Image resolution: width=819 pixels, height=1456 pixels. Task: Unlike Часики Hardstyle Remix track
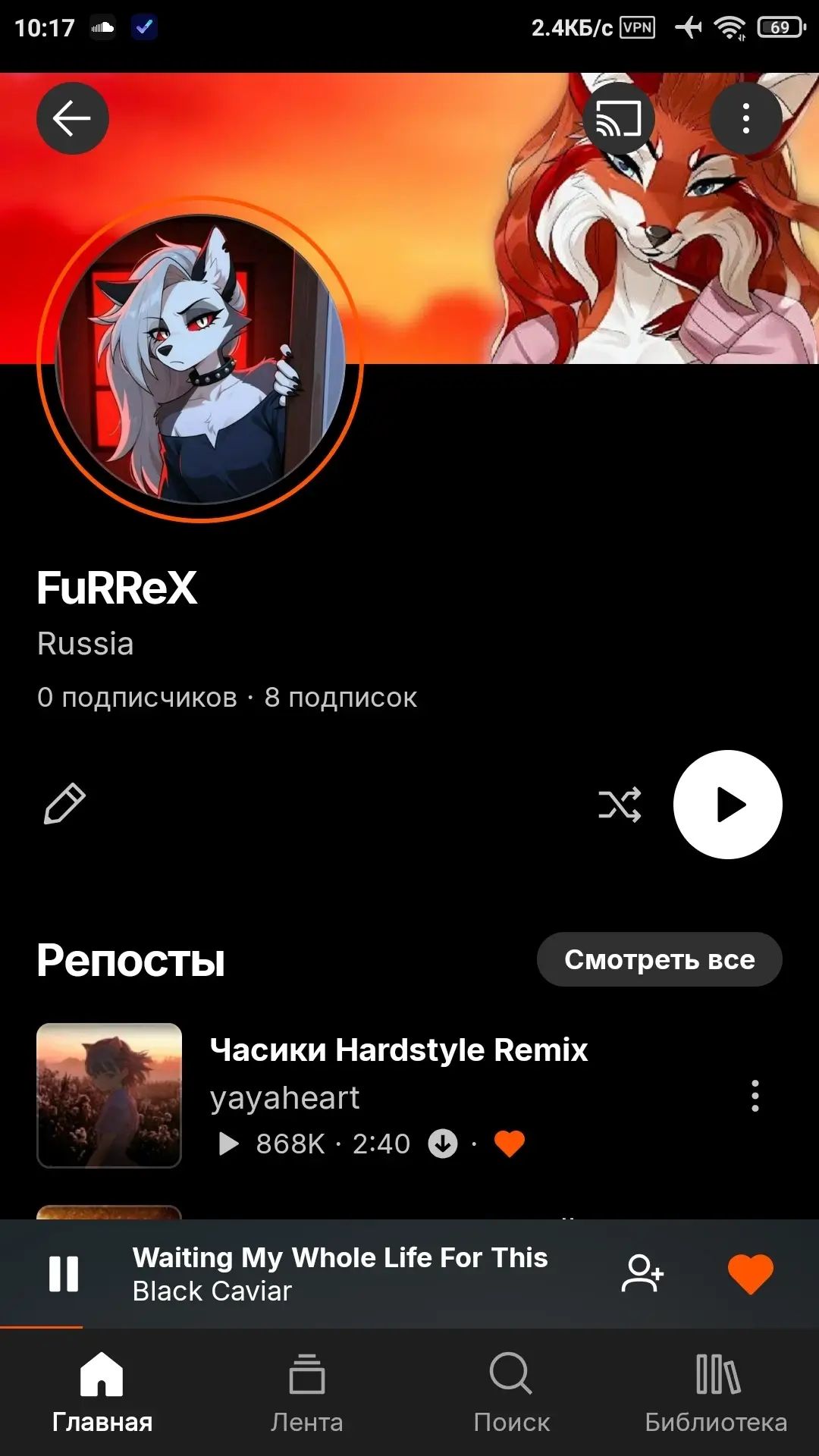pos(510,1144)
